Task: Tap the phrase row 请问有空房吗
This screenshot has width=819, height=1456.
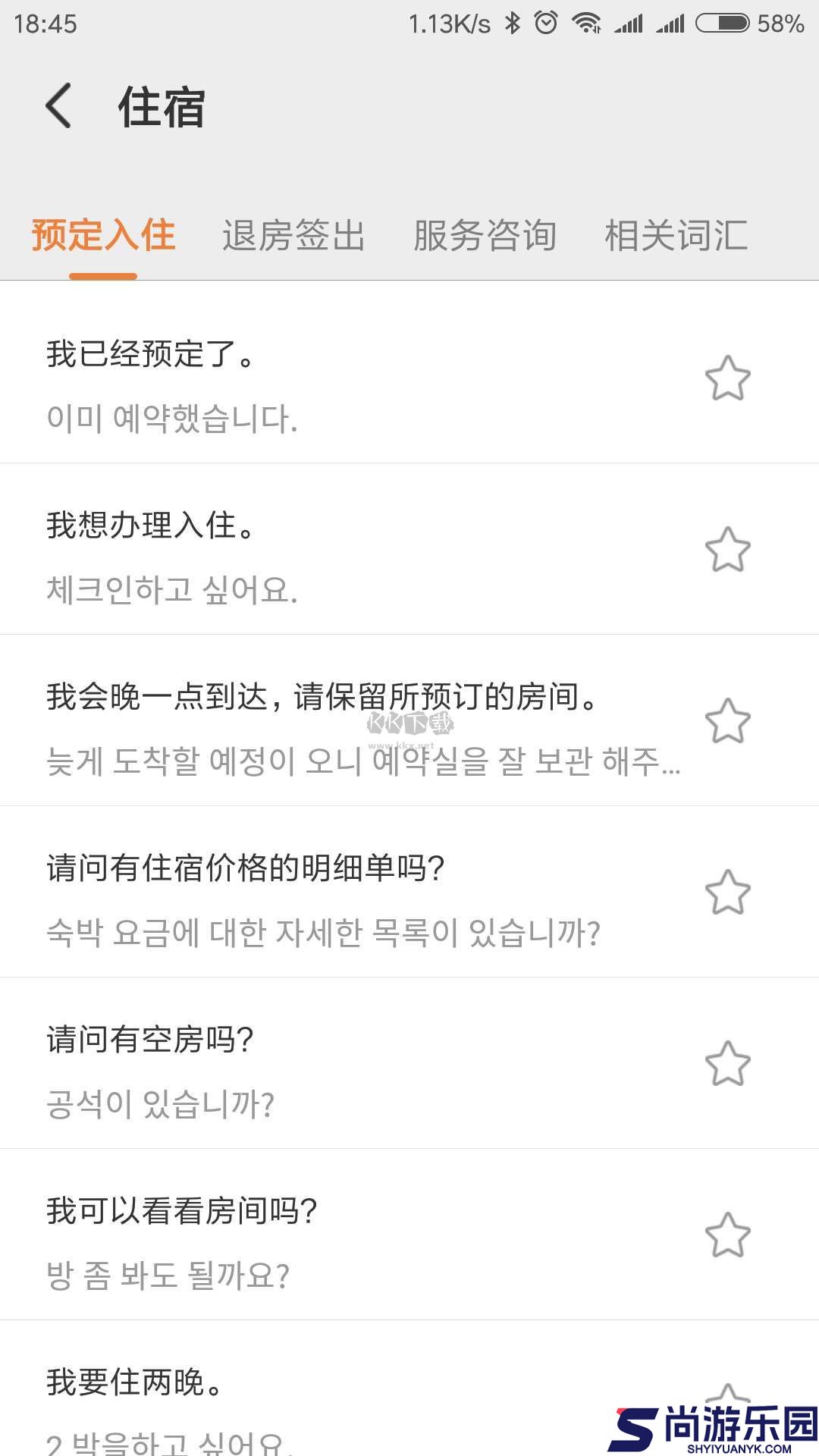Action: click(152, 1041)
